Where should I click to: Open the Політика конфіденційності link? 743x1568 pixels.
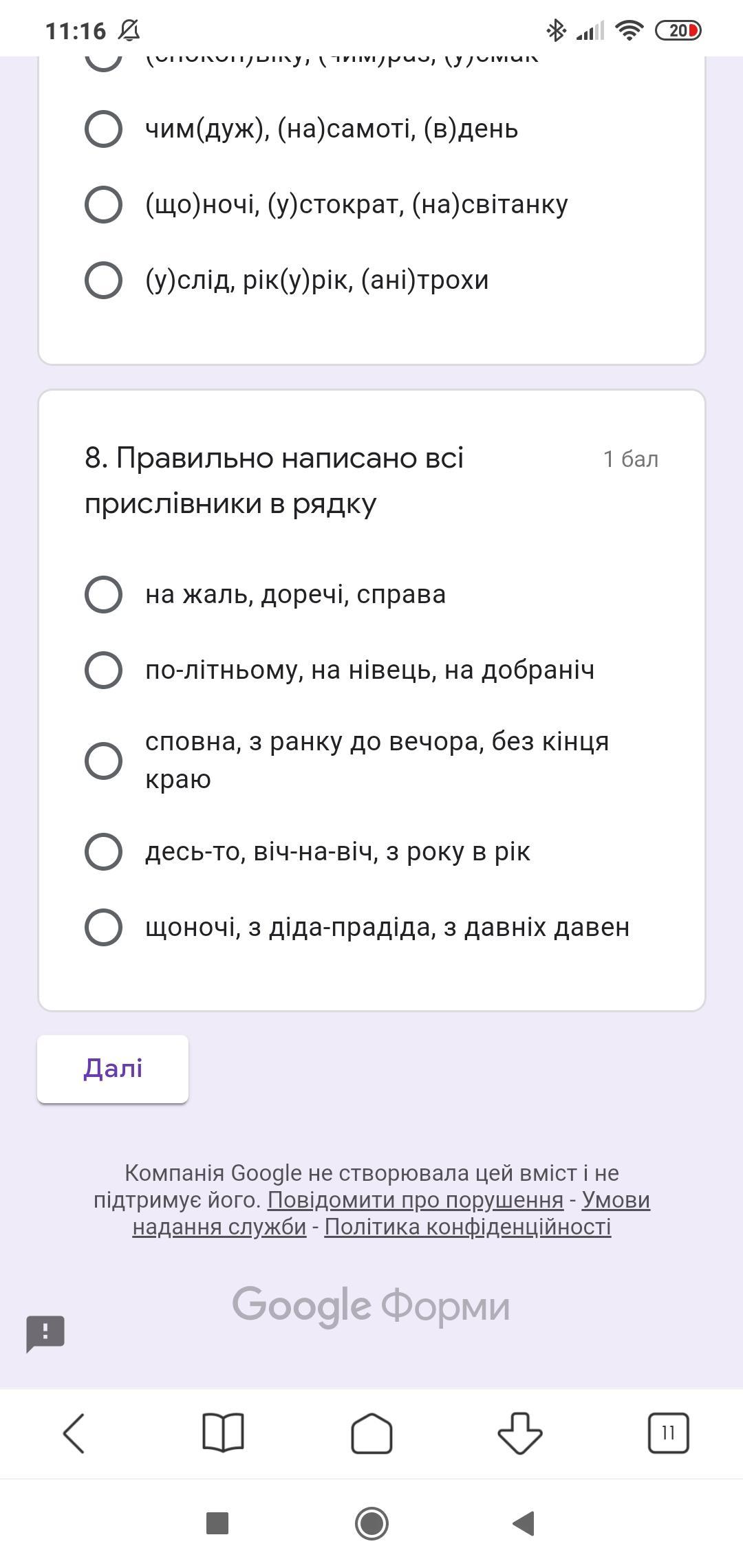pyautogui.click(x=468, y=1226)
